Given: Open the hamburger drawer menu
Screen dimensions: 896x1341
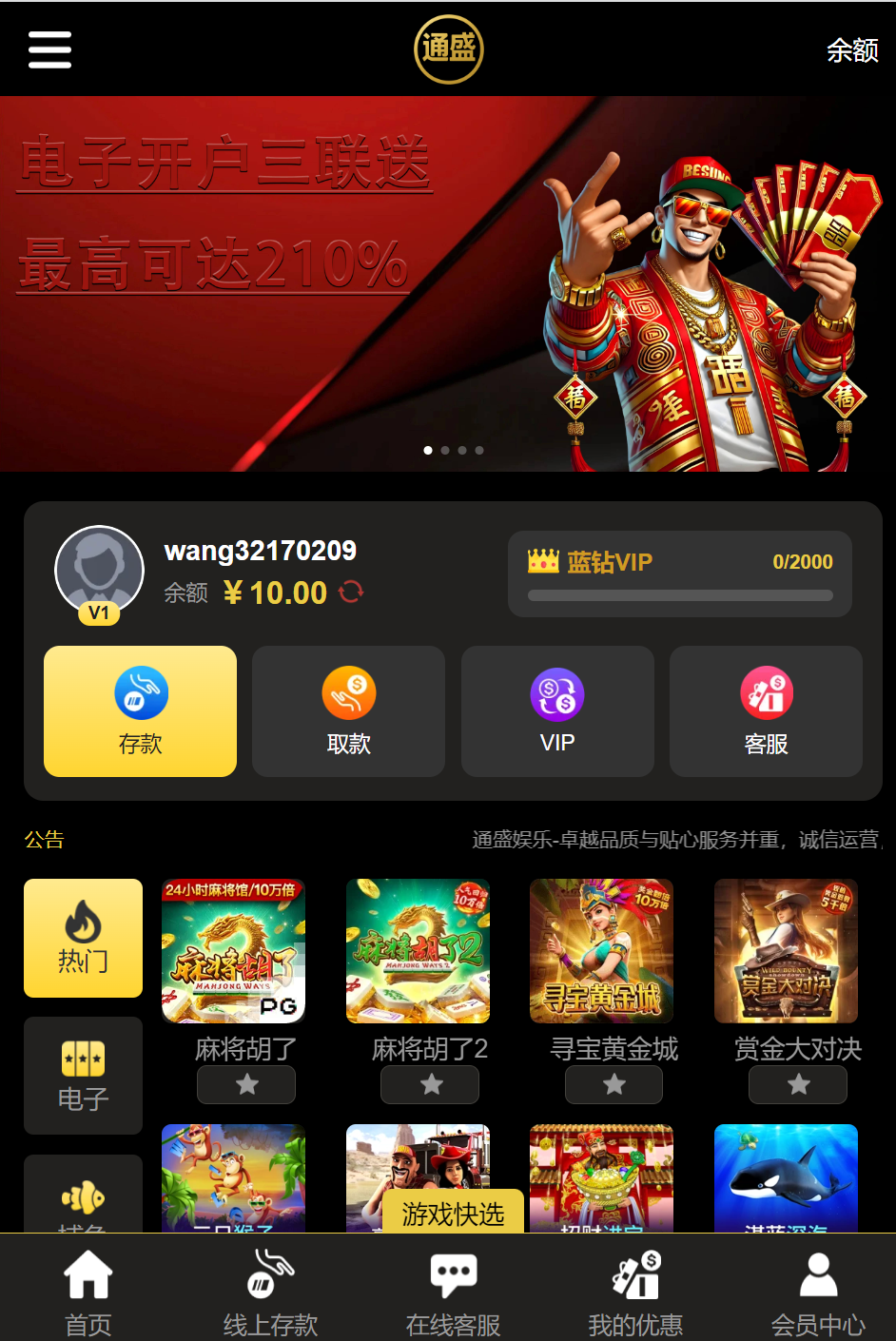Looking at the screenshot, I should 49,49.
